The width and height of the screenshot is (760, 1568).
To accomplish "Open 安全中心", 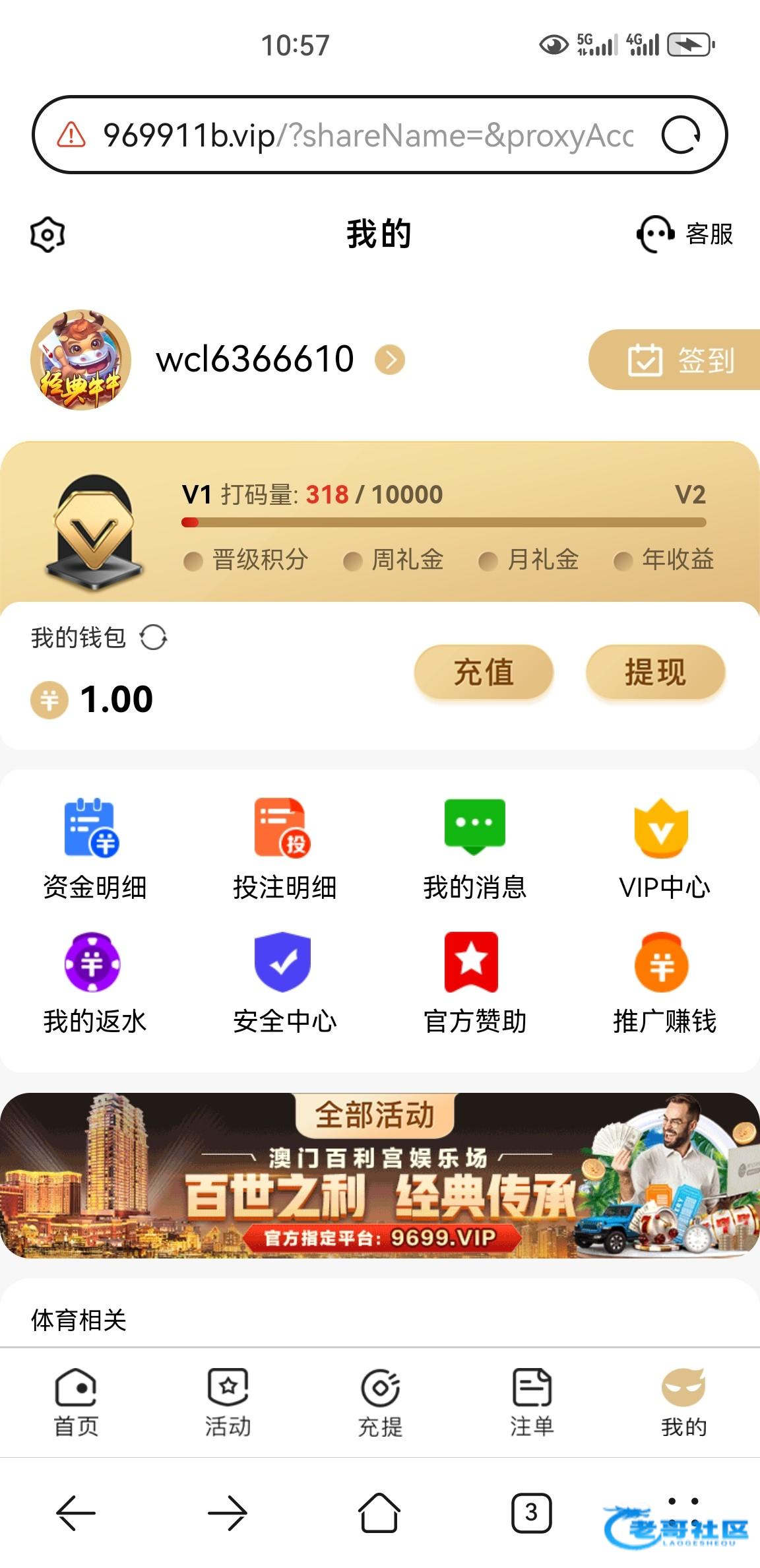I will coord(285,983).
